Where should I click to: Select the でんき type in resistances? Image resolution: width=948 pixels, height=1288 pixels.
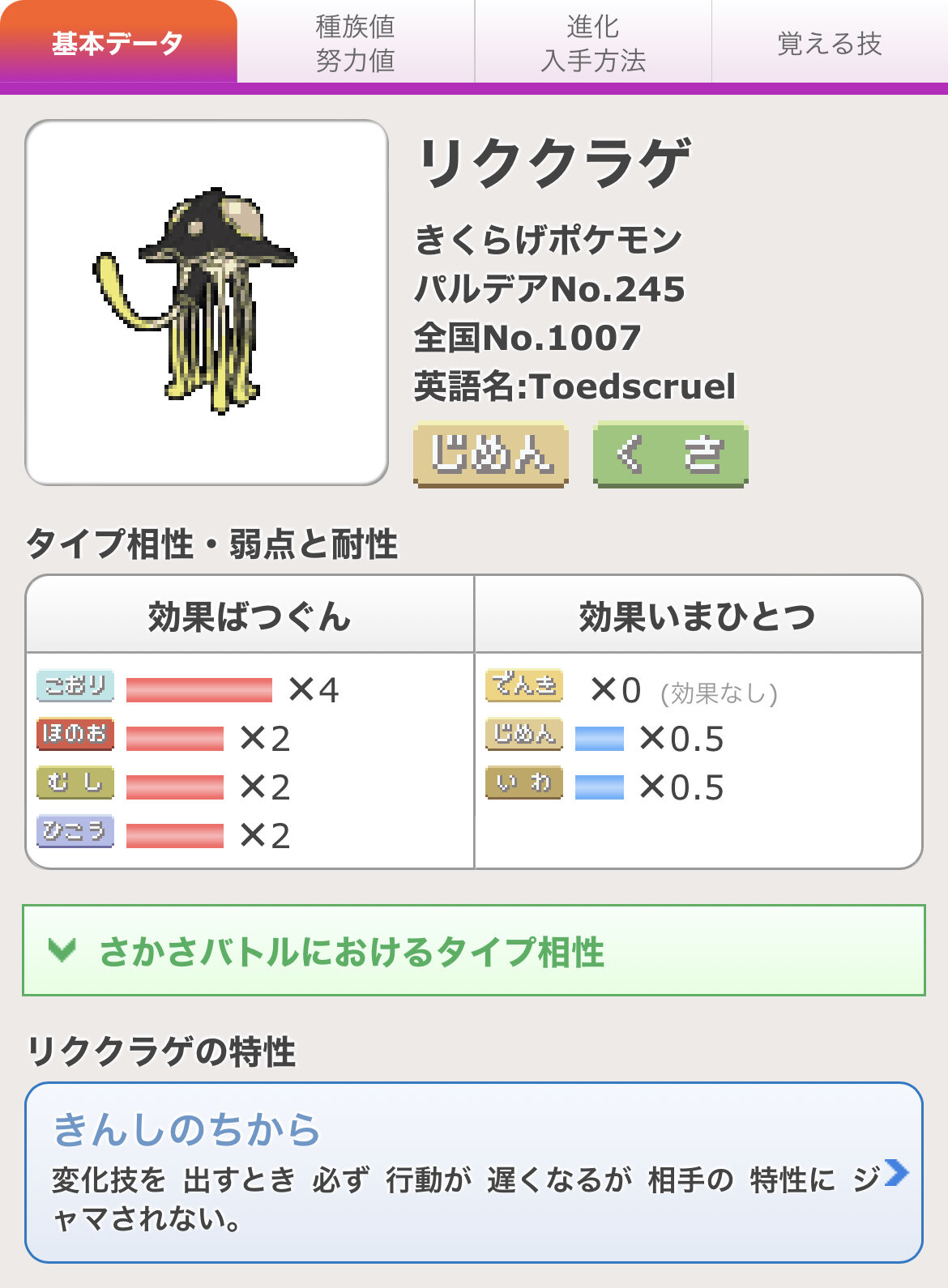[524, 686]
